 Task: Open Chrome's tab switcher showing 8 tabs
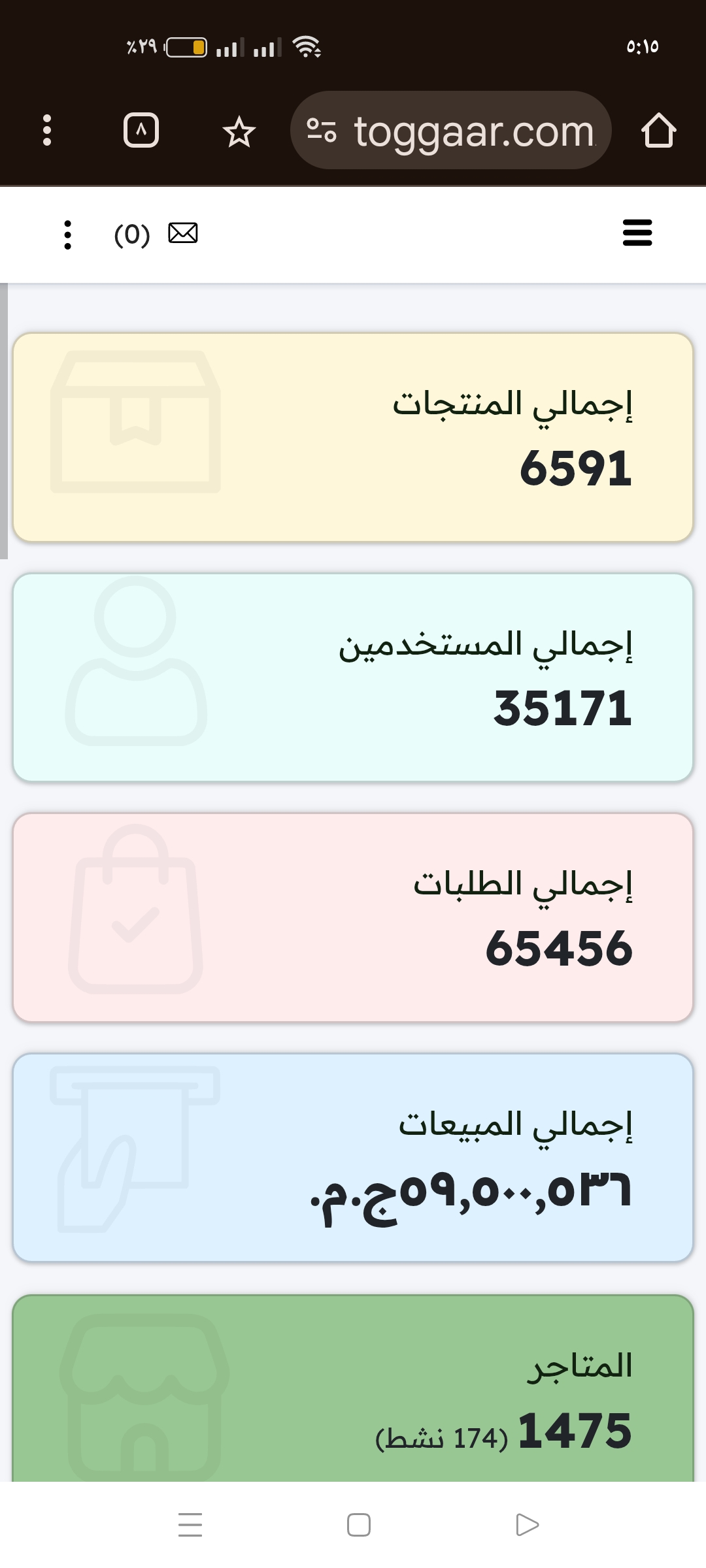point(142,130)
